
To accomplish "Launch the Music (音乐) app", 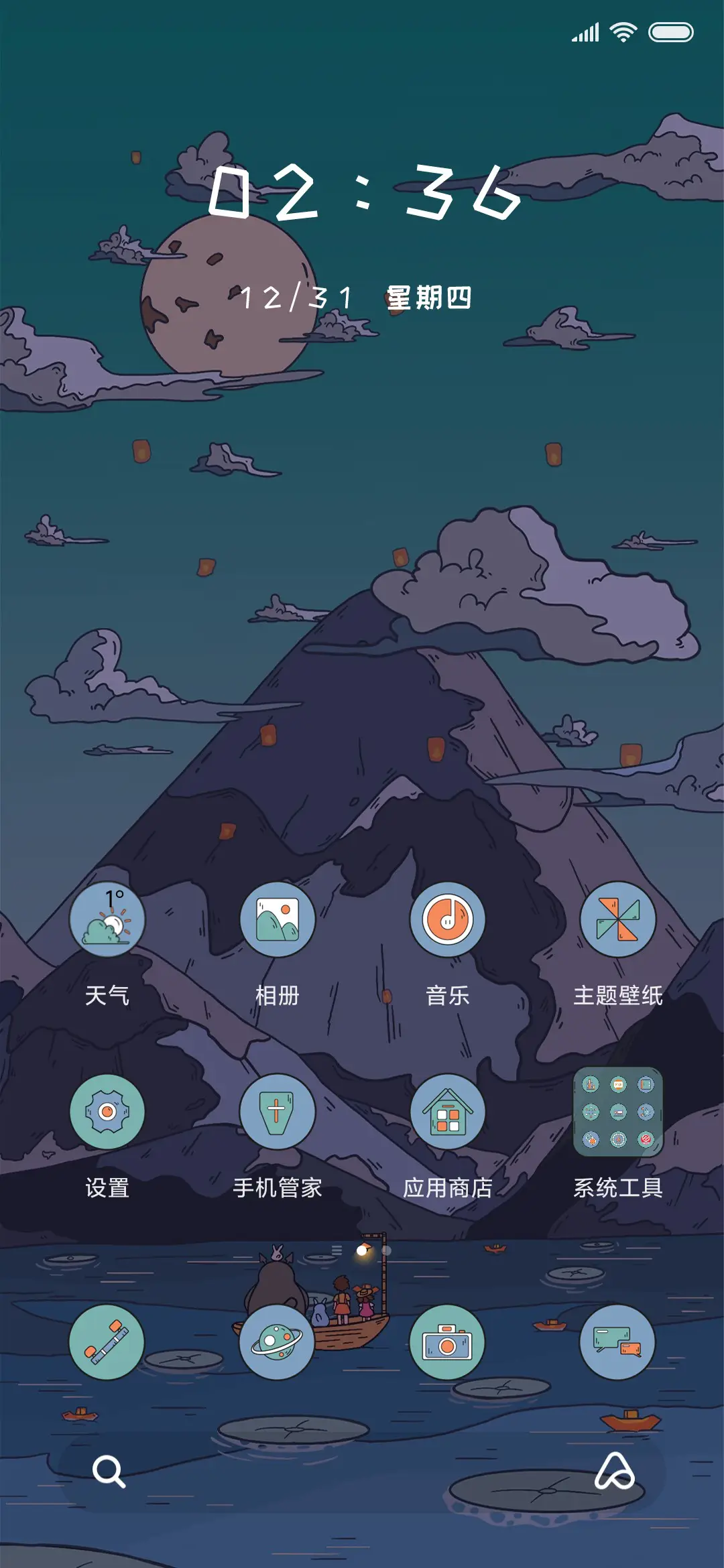I will pos(448,921).
